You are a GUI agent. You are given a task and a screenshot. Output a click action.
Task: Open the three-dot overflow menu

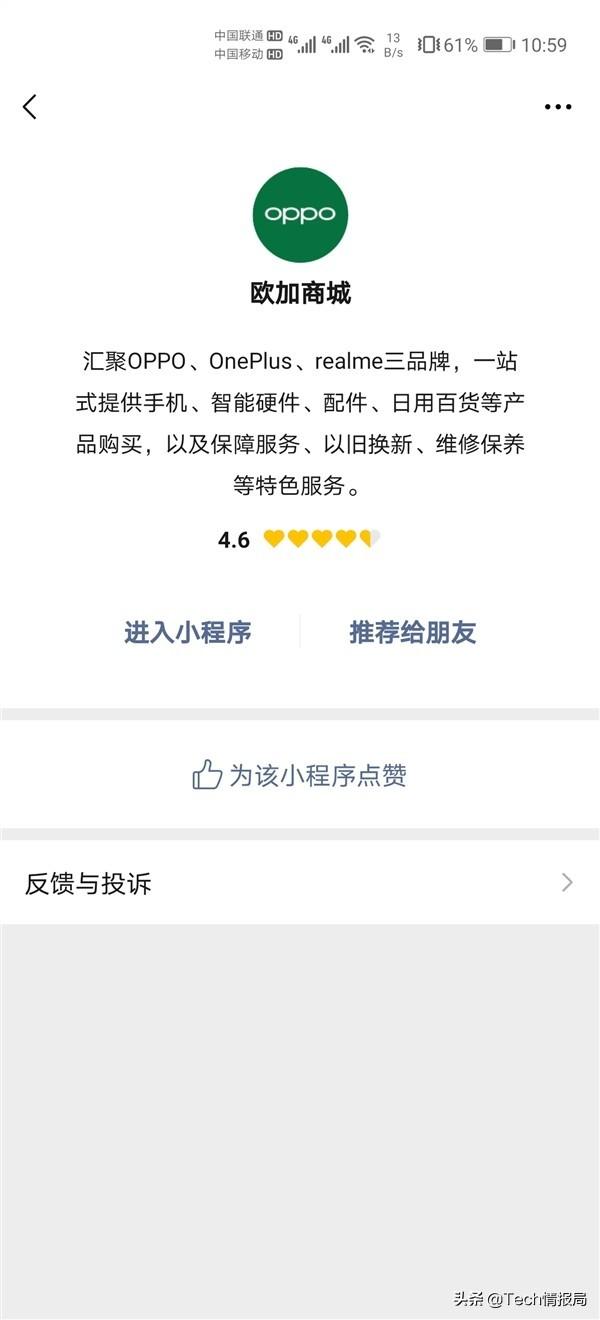(x=558, y=107)
